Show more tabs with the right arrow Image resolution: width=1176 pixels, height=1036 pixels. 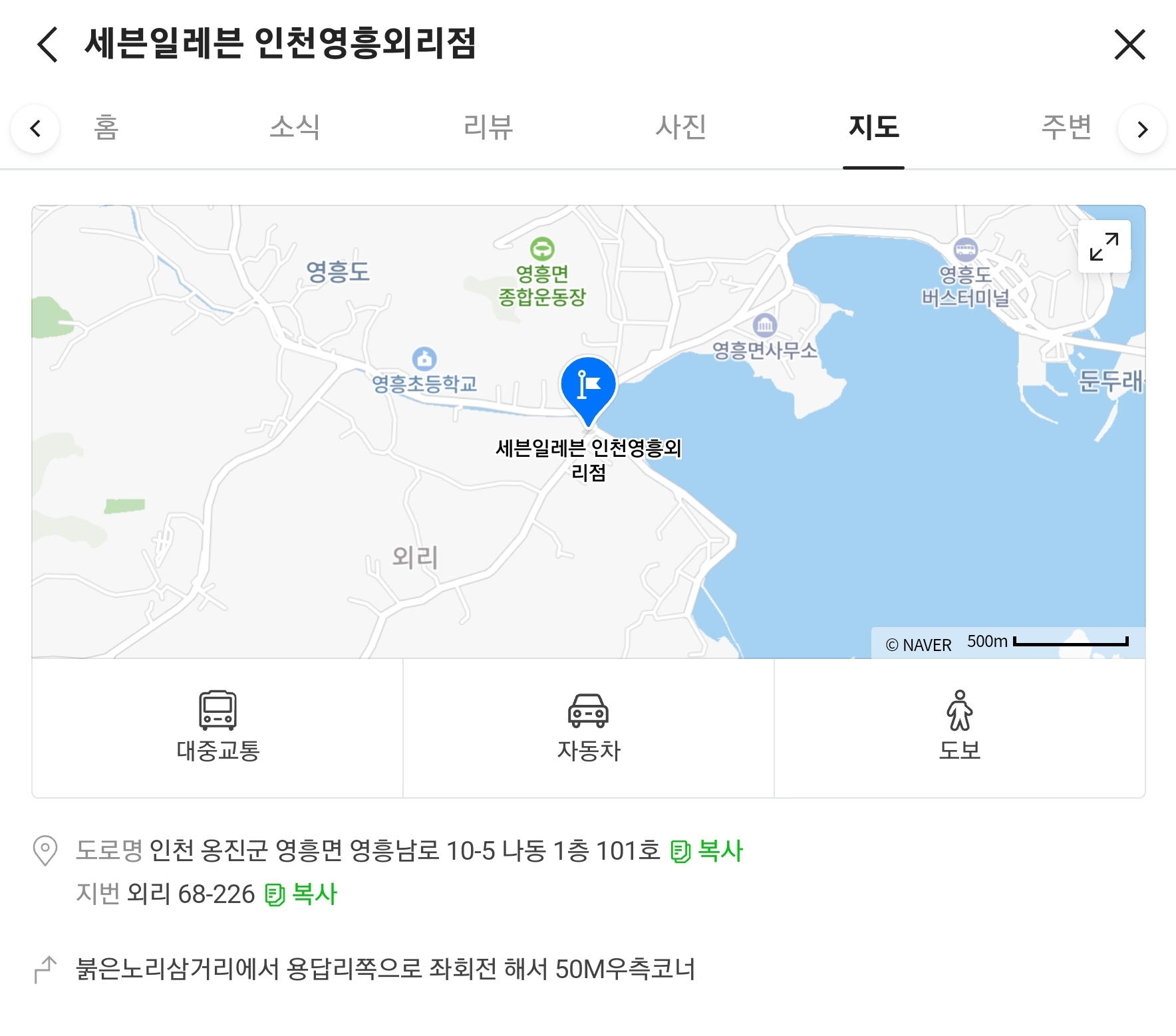tap(1142, 128)
